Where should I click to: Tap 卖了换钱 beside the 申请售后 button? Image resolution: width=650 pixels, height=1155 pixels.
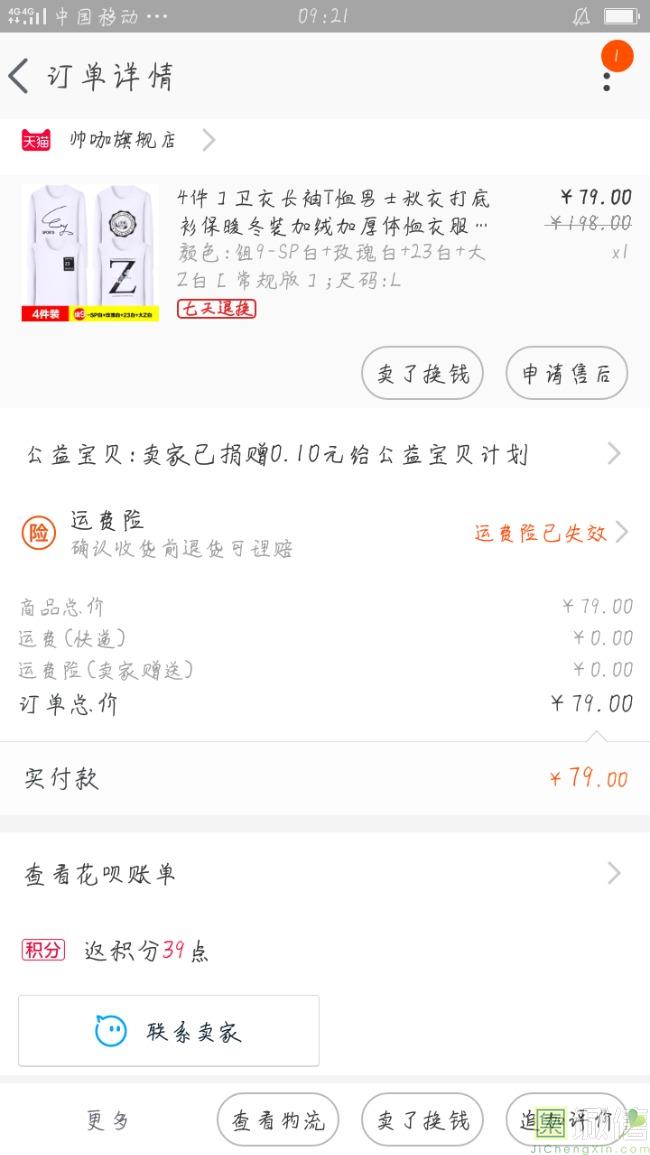(422, 374)
